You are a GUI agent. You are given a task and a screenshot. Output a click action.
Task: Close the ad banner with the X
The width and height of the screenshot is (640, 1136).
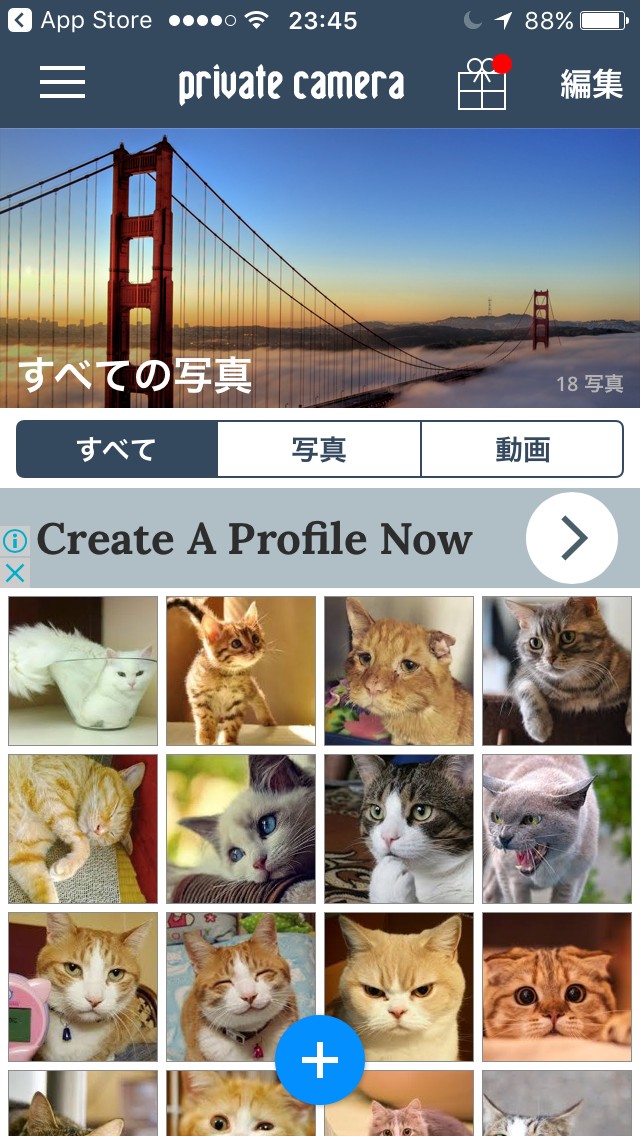click(15, 573)
